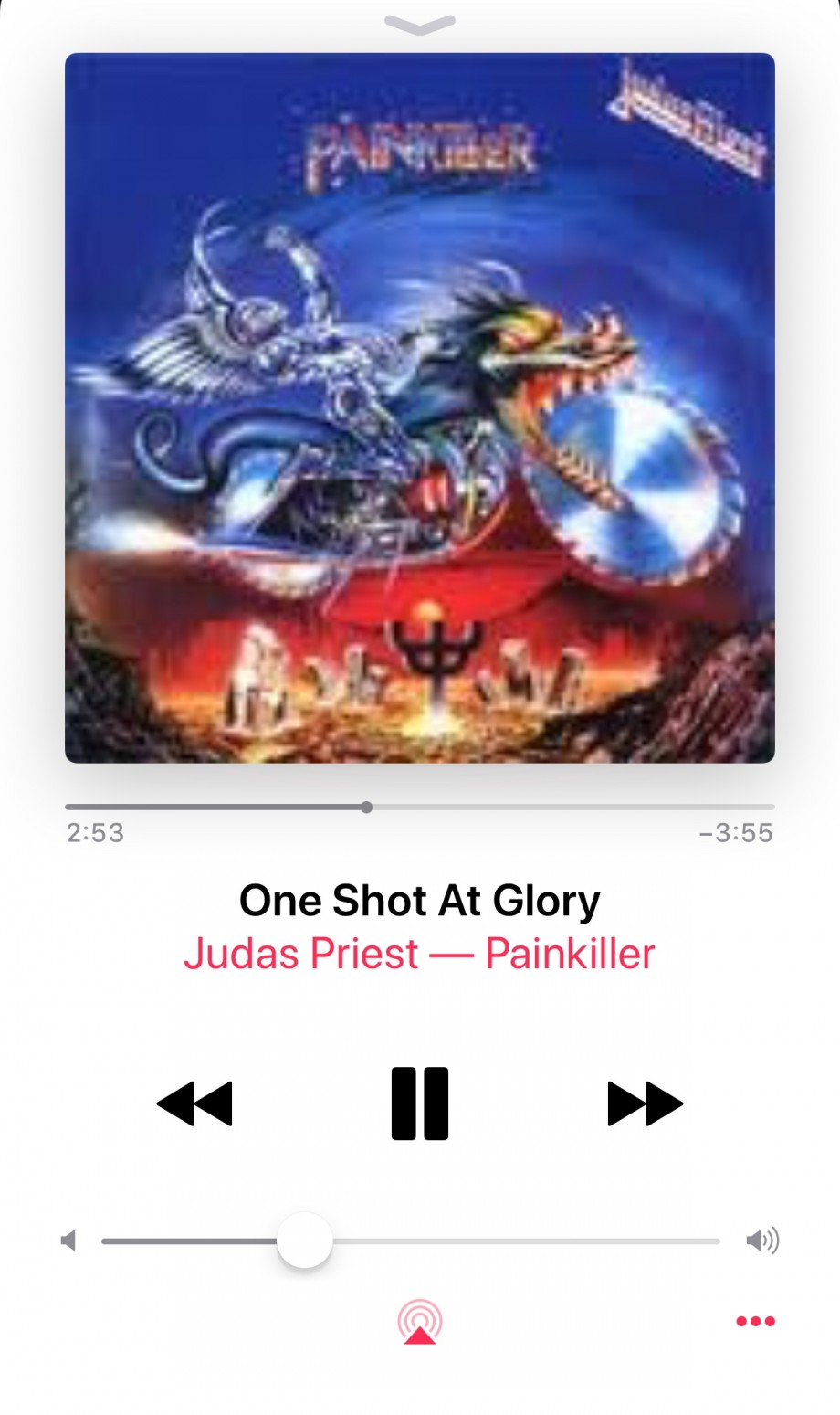Viewport: 840px width, 1415px height.
Task: Go back to the previous track
Action: 194,1103
